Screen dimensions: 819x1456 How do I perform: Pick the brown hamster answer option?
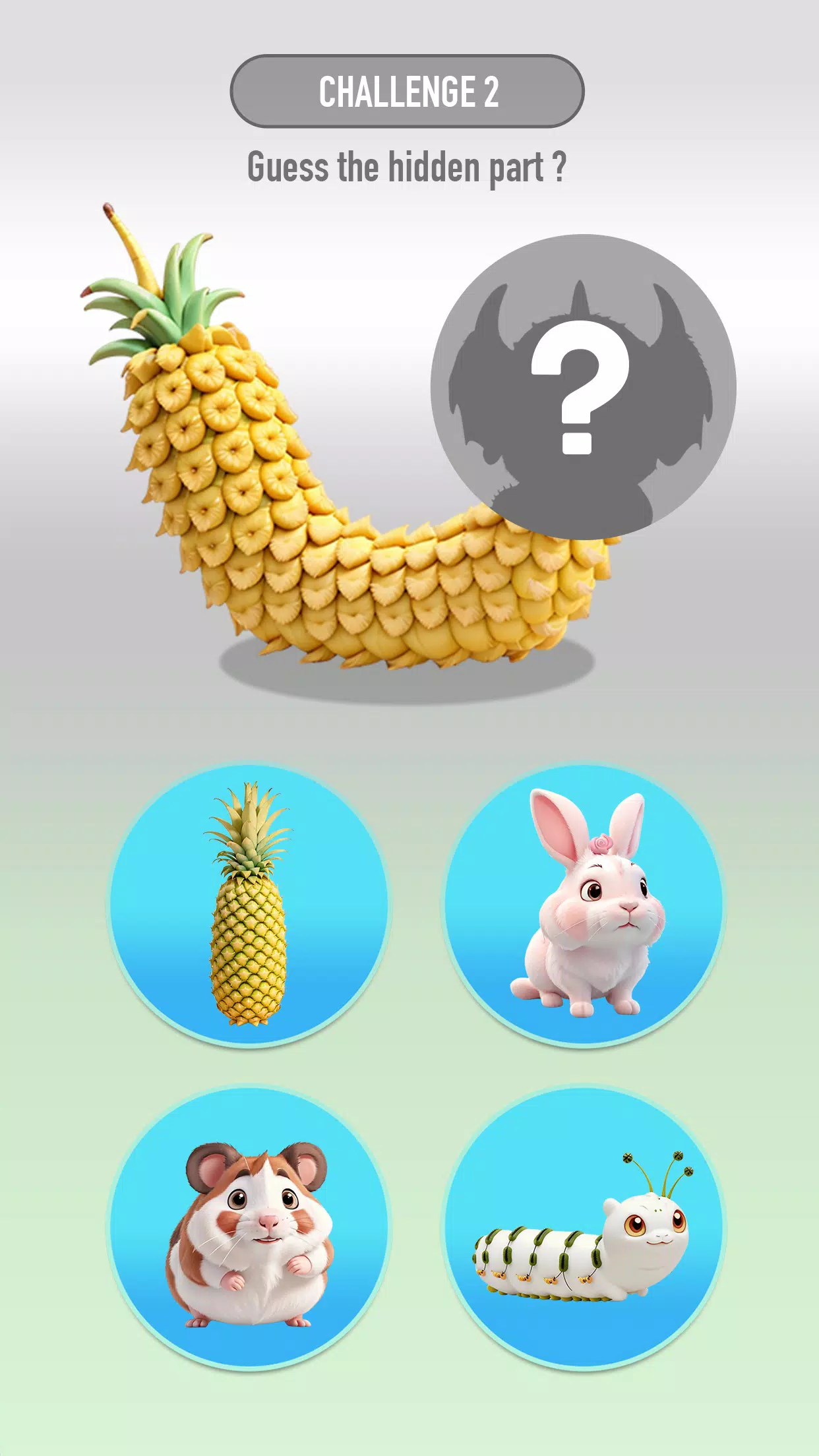pyautogui.click(x=249, y=1228)
